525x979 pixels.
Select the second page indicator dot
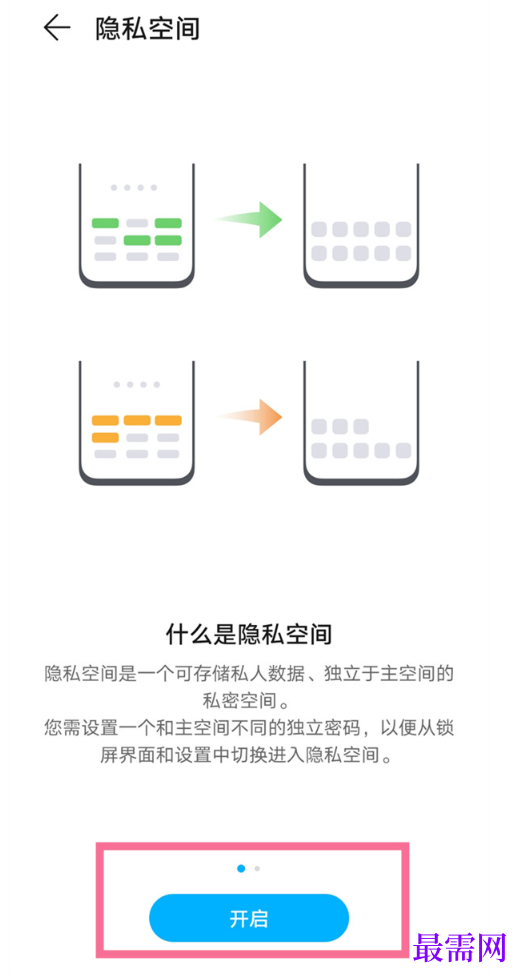tap(257, 868)
